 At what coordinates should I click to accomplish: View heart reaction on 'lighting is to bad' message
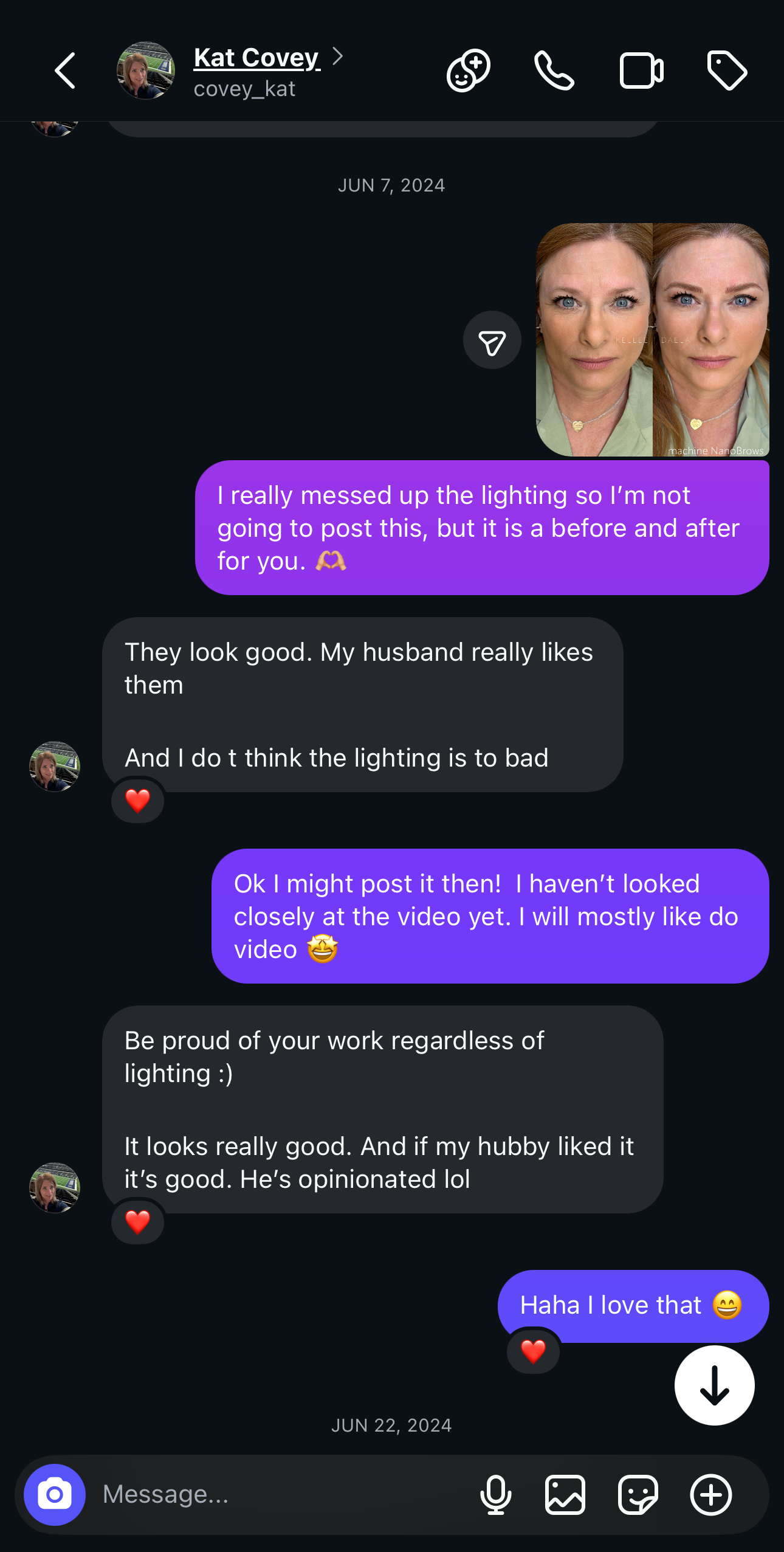tap(137, 801)
